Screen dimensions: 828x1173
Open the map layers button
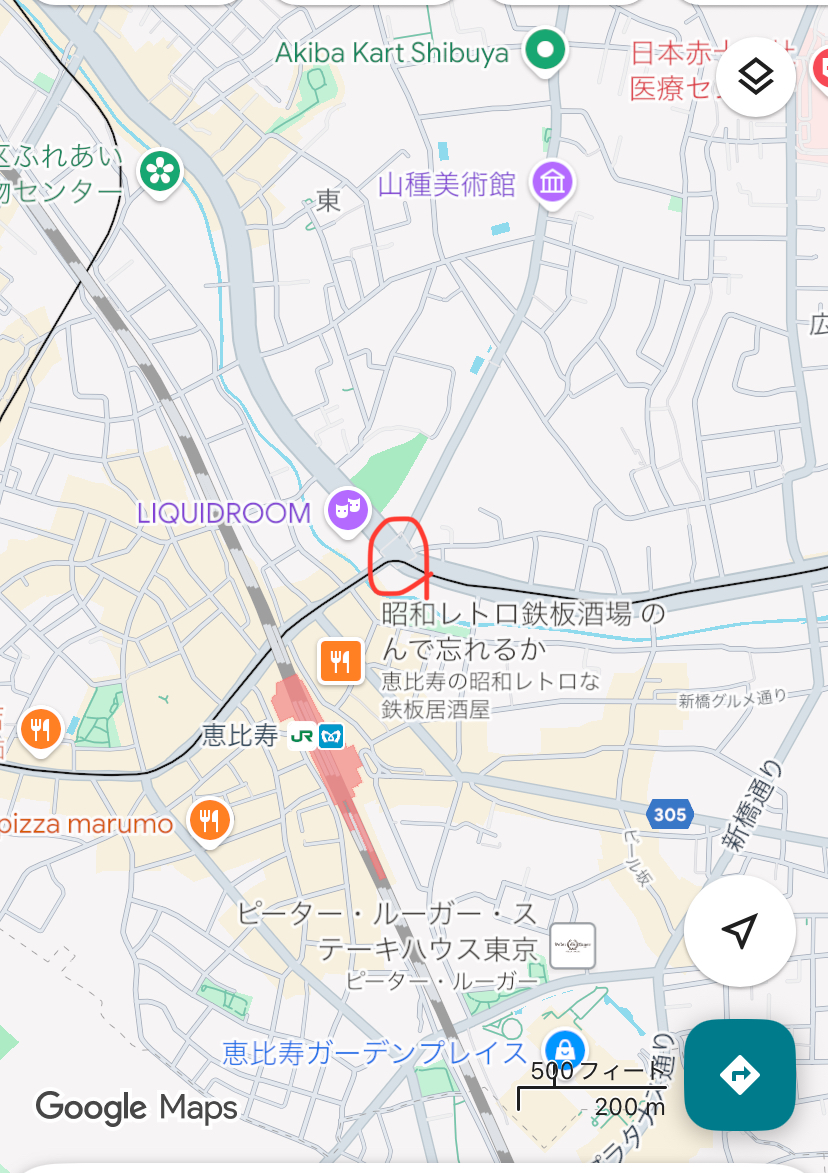(x=755, y=76)
